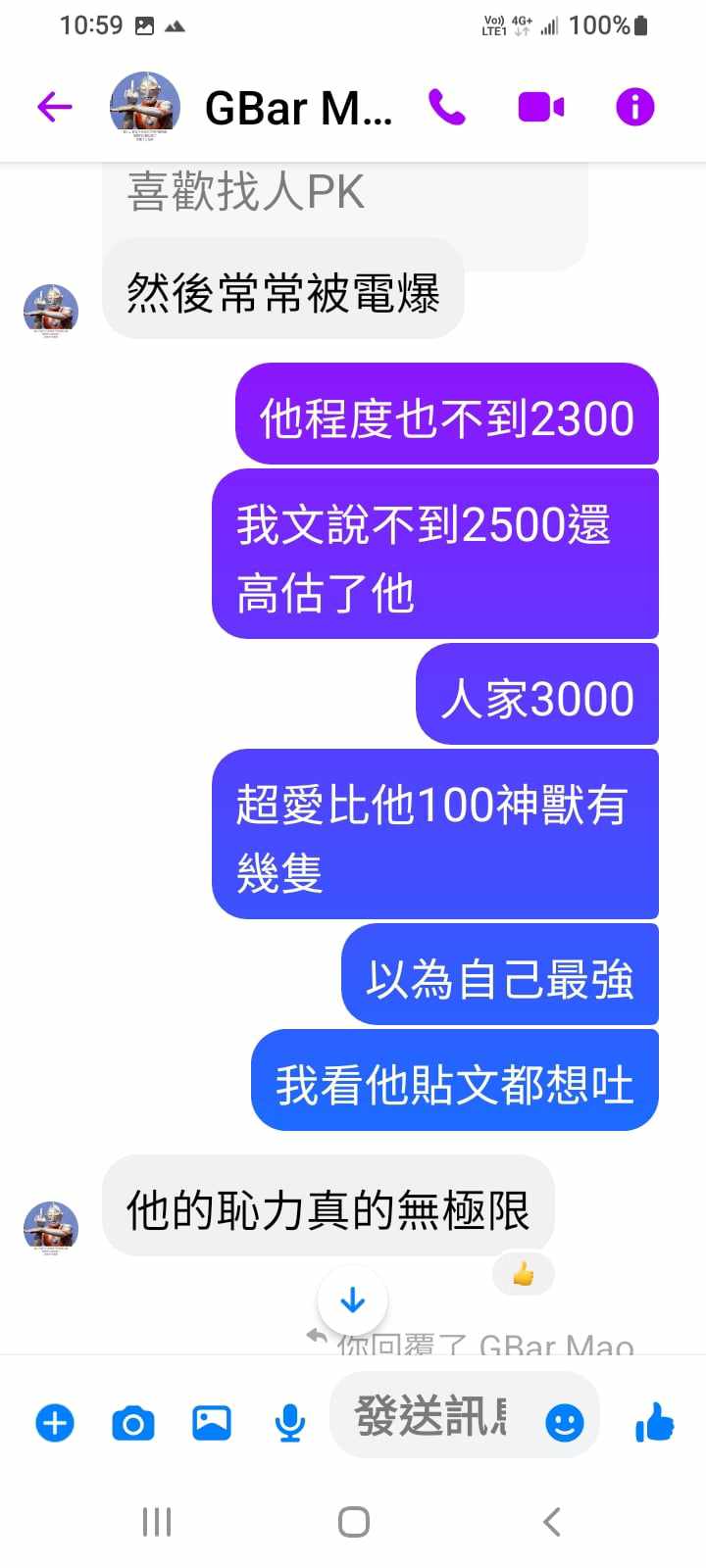Jump to the latest message arrow

352,1300
